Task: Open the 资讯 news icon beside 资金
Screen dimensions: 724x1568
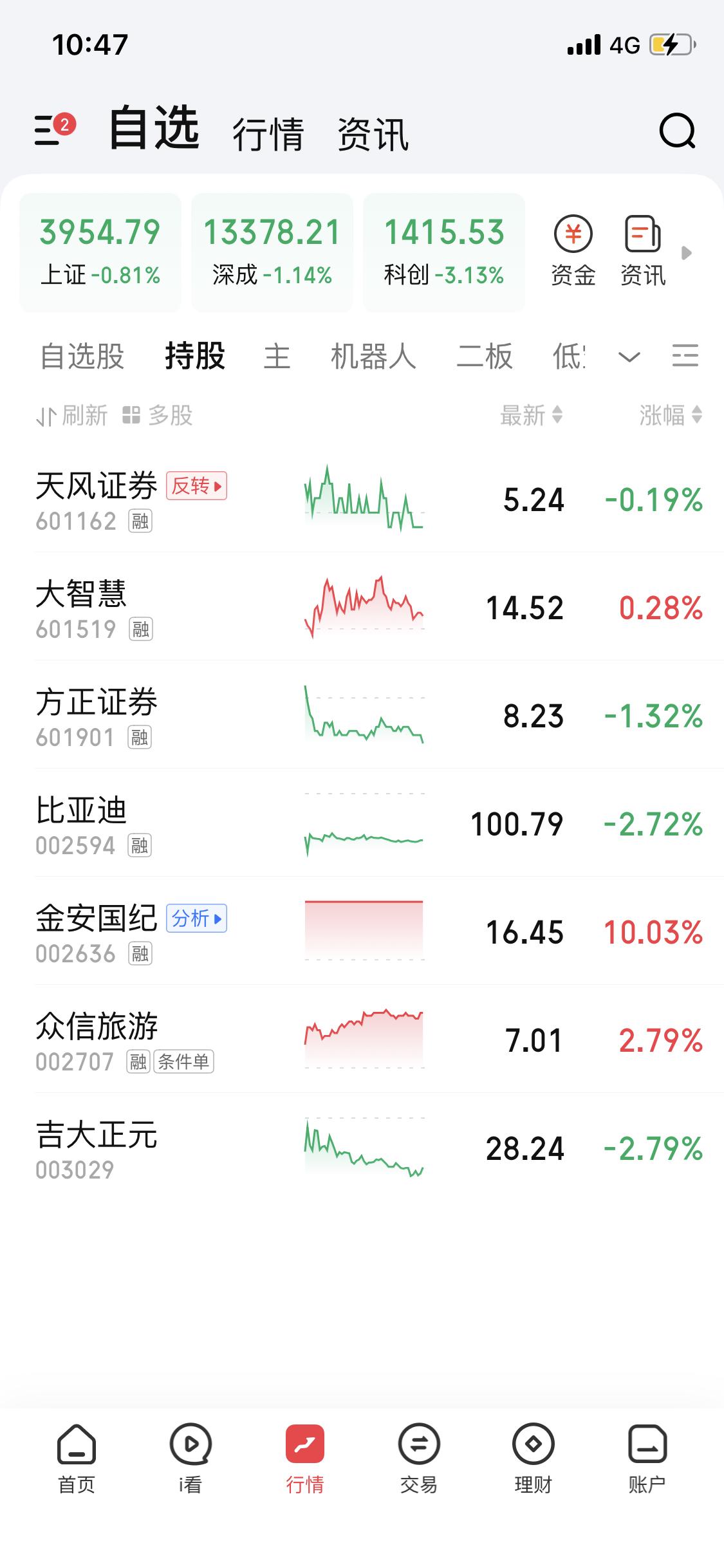Action: pyautogui.click(x=643, y=251)
